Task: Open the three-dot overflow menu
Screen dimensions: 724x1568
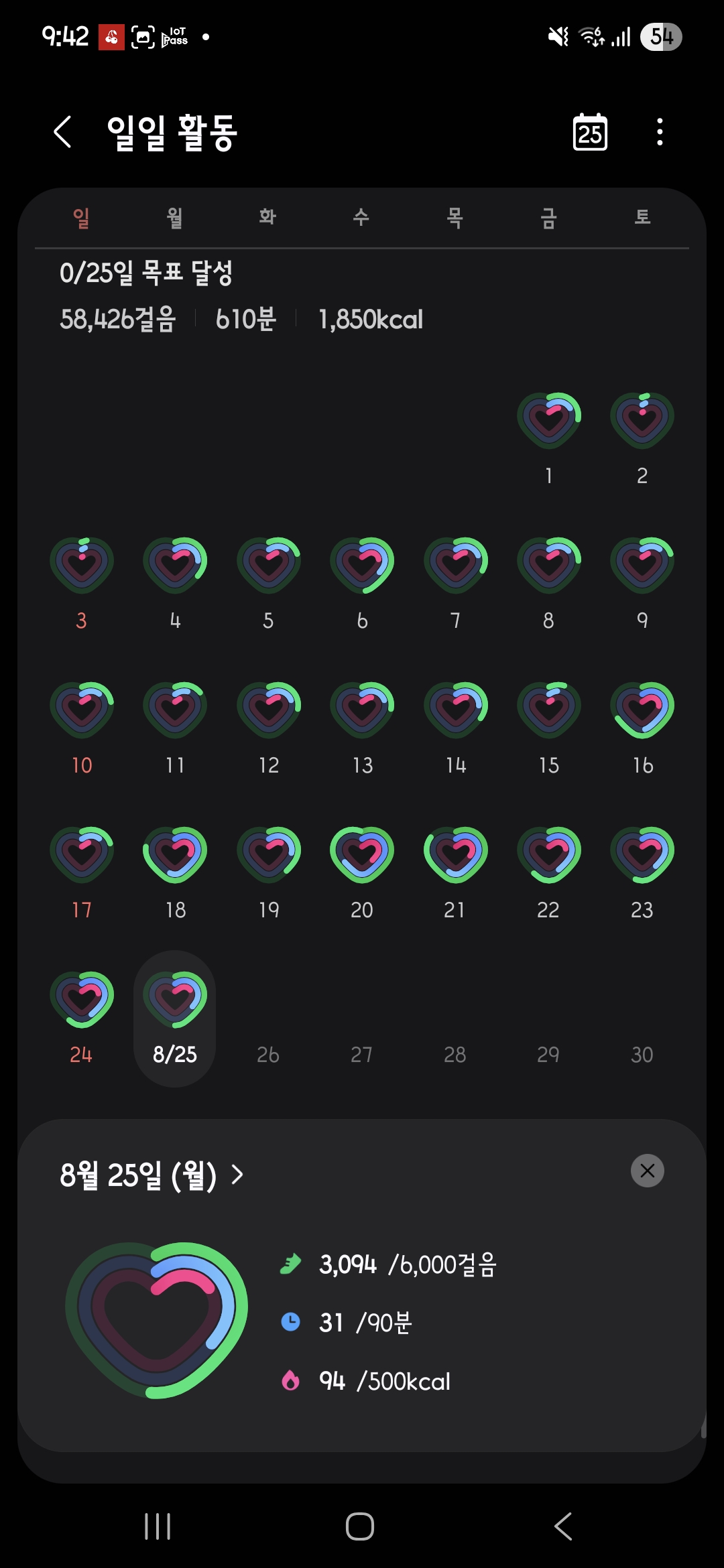Action: [660, 132]
